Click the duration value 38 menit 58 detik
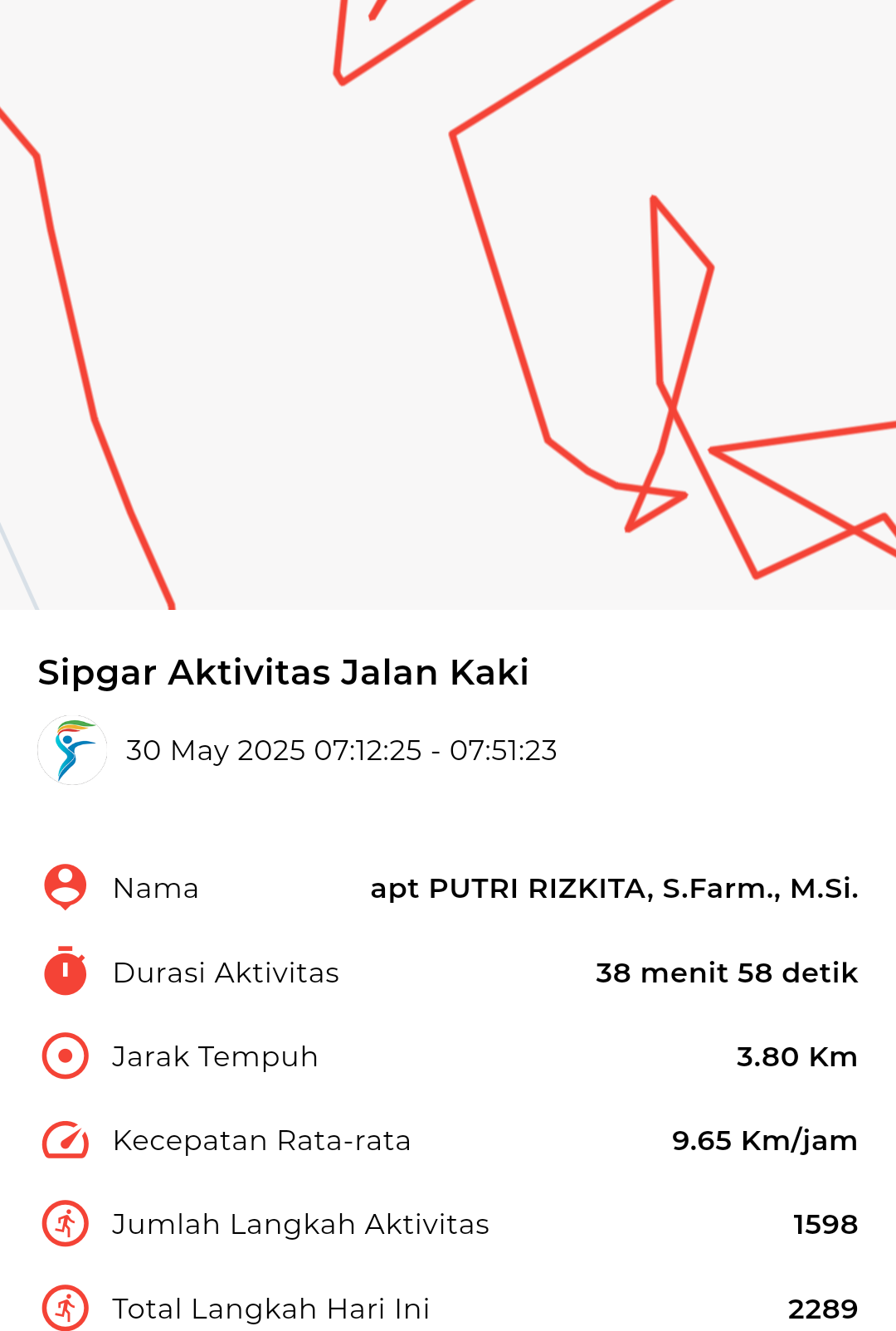896x1331 pixels. (x=727, y=973)
